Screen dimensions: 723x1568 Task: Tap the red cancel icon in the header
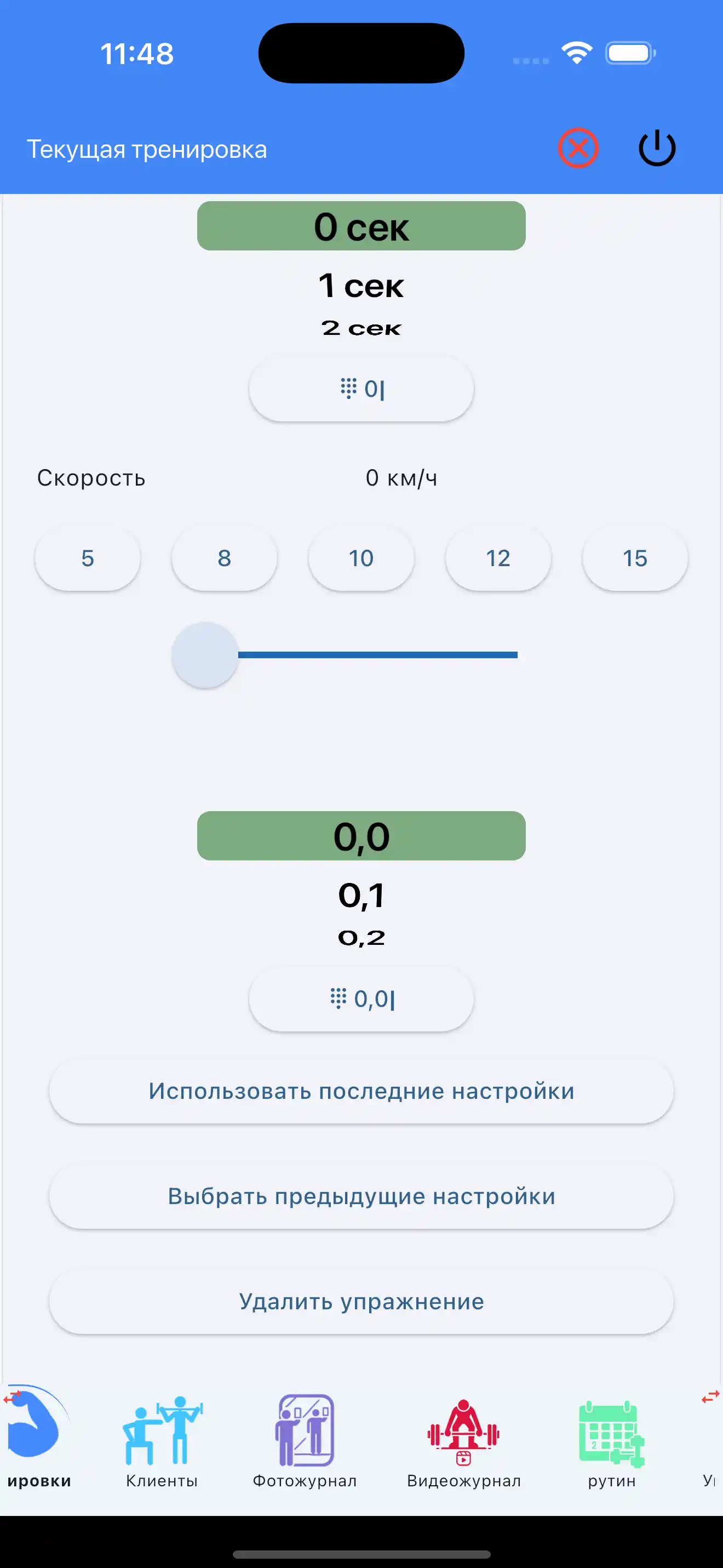[577, 147]
